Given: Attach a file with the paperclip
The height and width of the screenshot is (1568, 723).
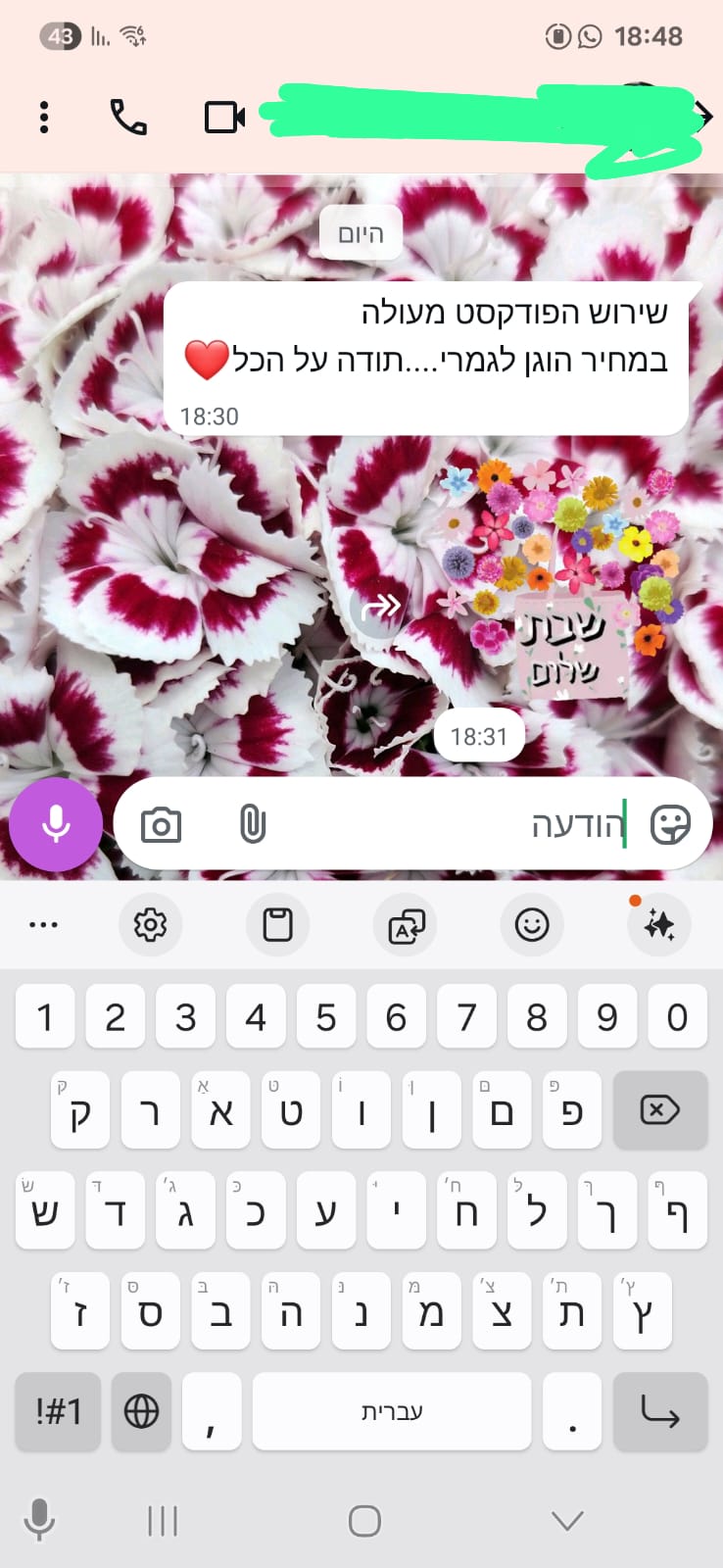Looking at the screenshot, I should tap(253, 824).
